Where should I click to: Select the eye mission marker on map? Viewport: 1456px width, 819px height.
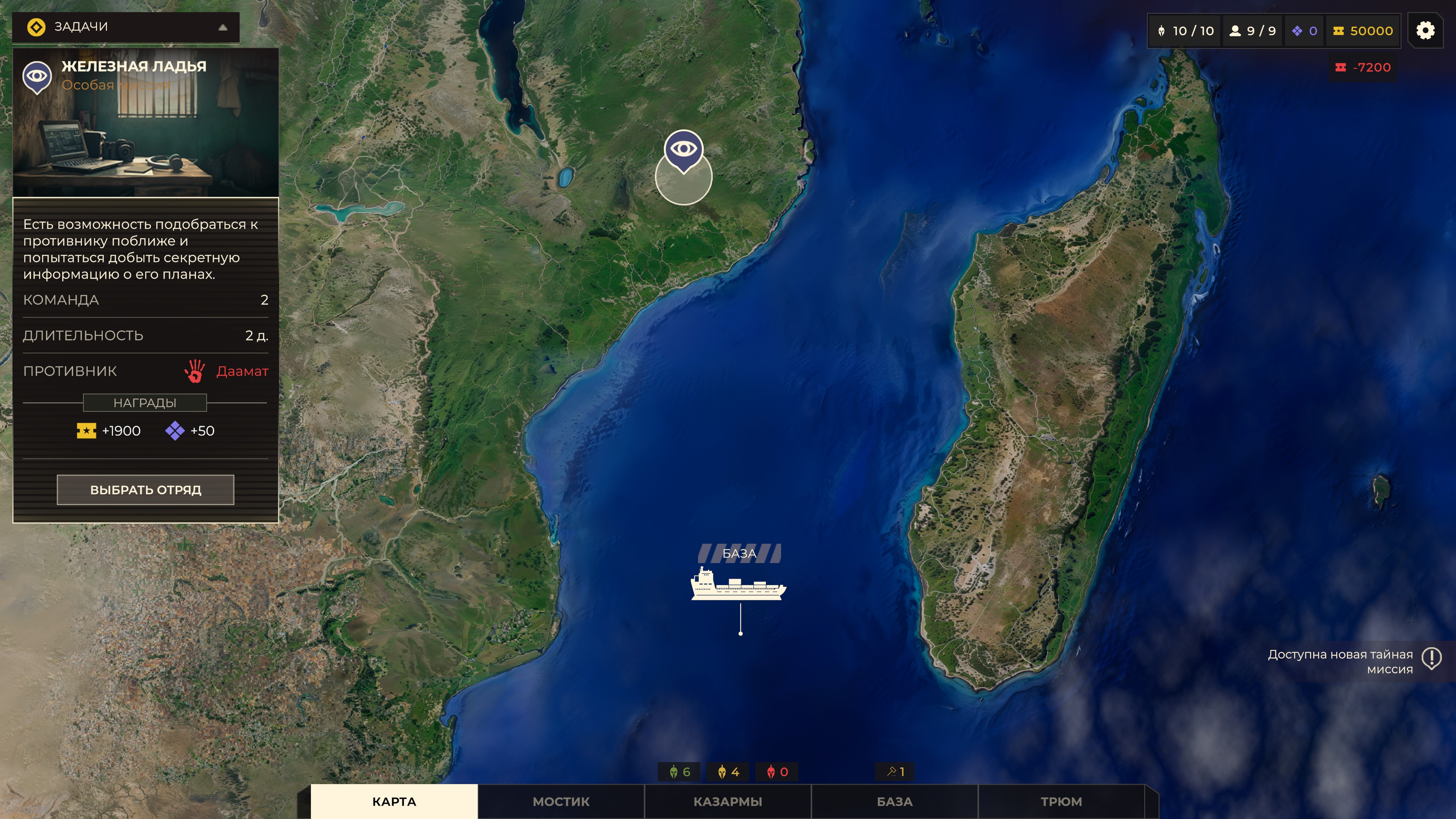coord(683,149)
